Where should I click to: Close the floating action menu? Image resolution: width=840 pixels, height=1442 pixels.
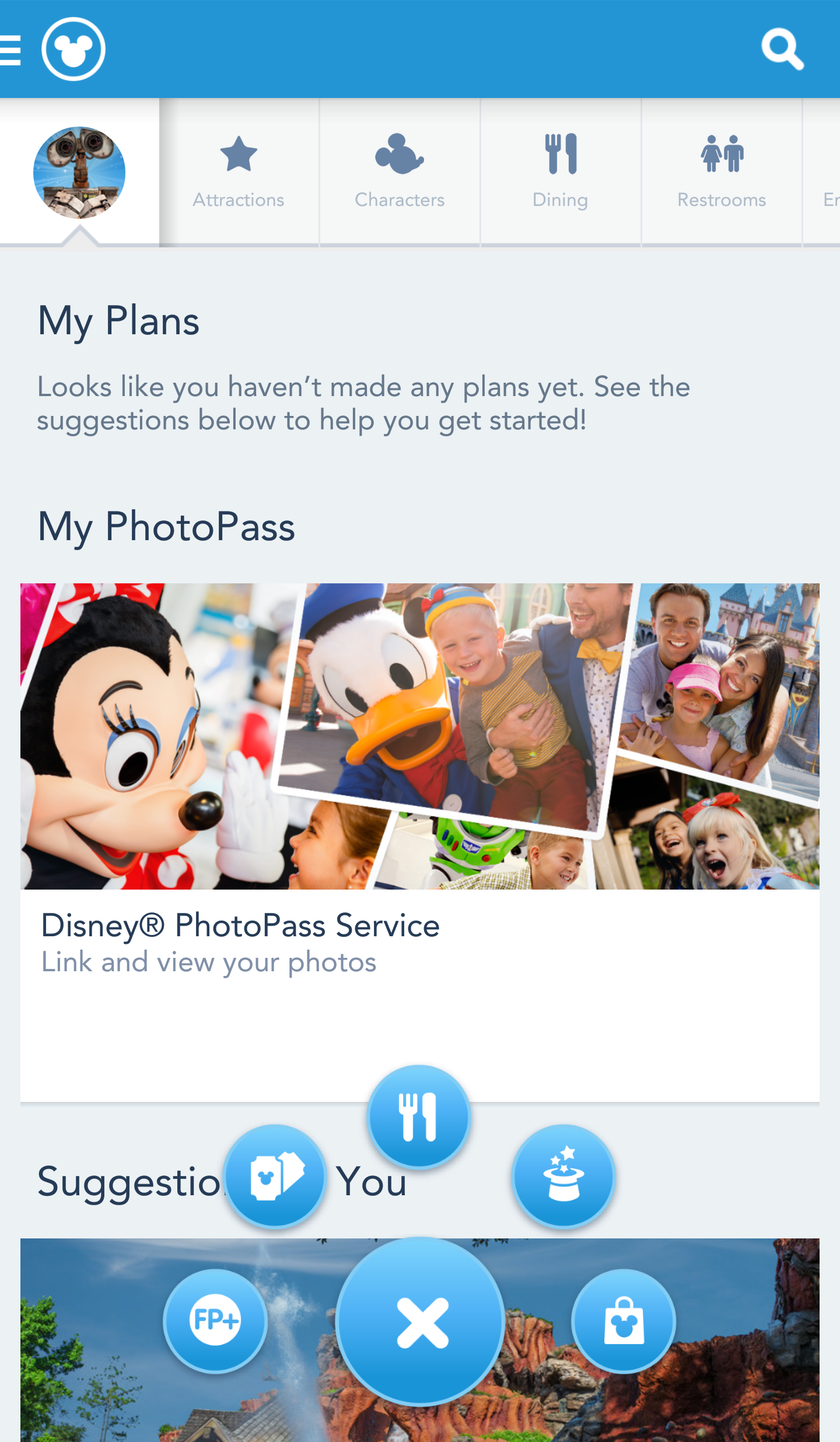point(421,1322)
